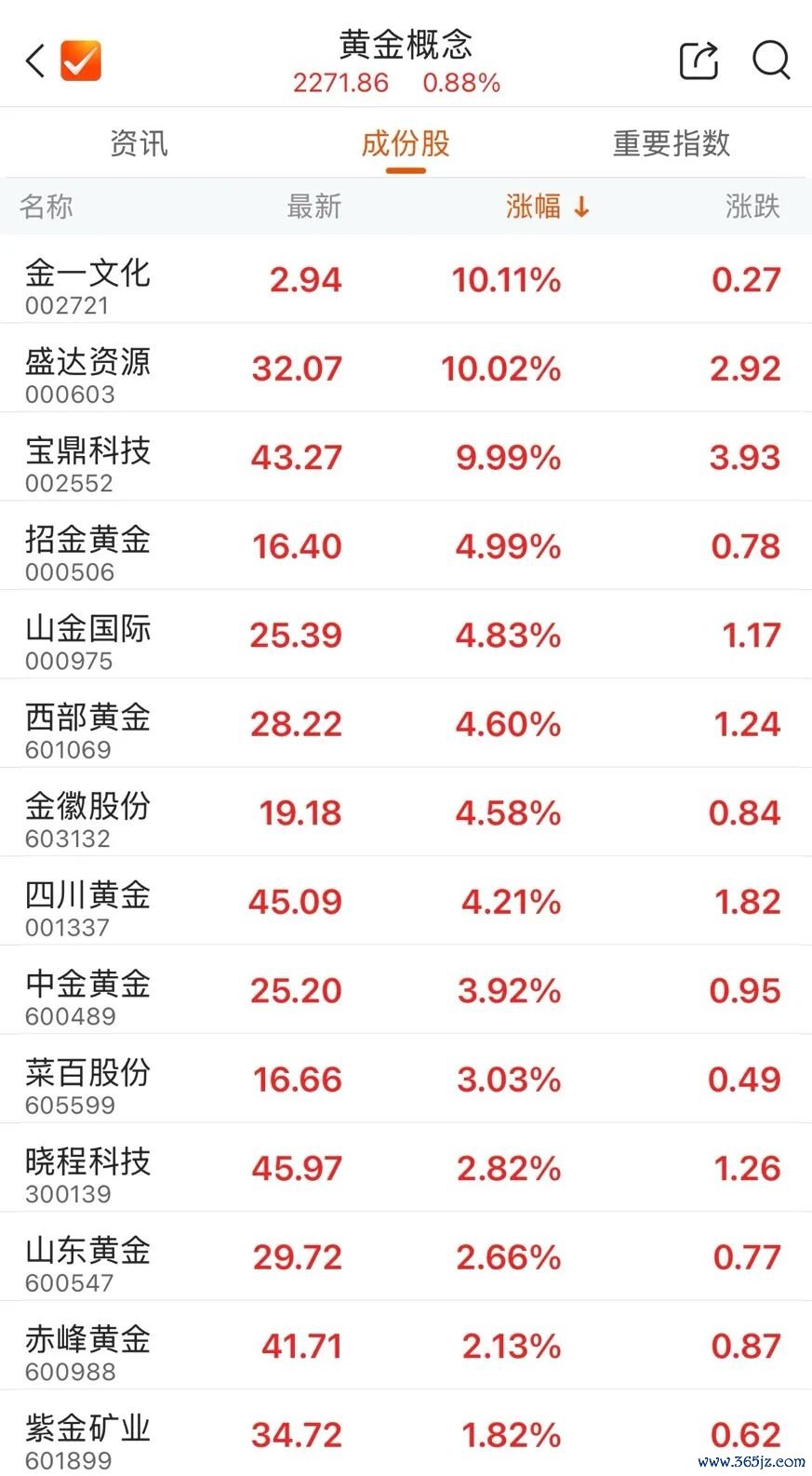Open the 招金黄金 row
The height and width of the screenshot is (1476, 812).
click(406, 545)
